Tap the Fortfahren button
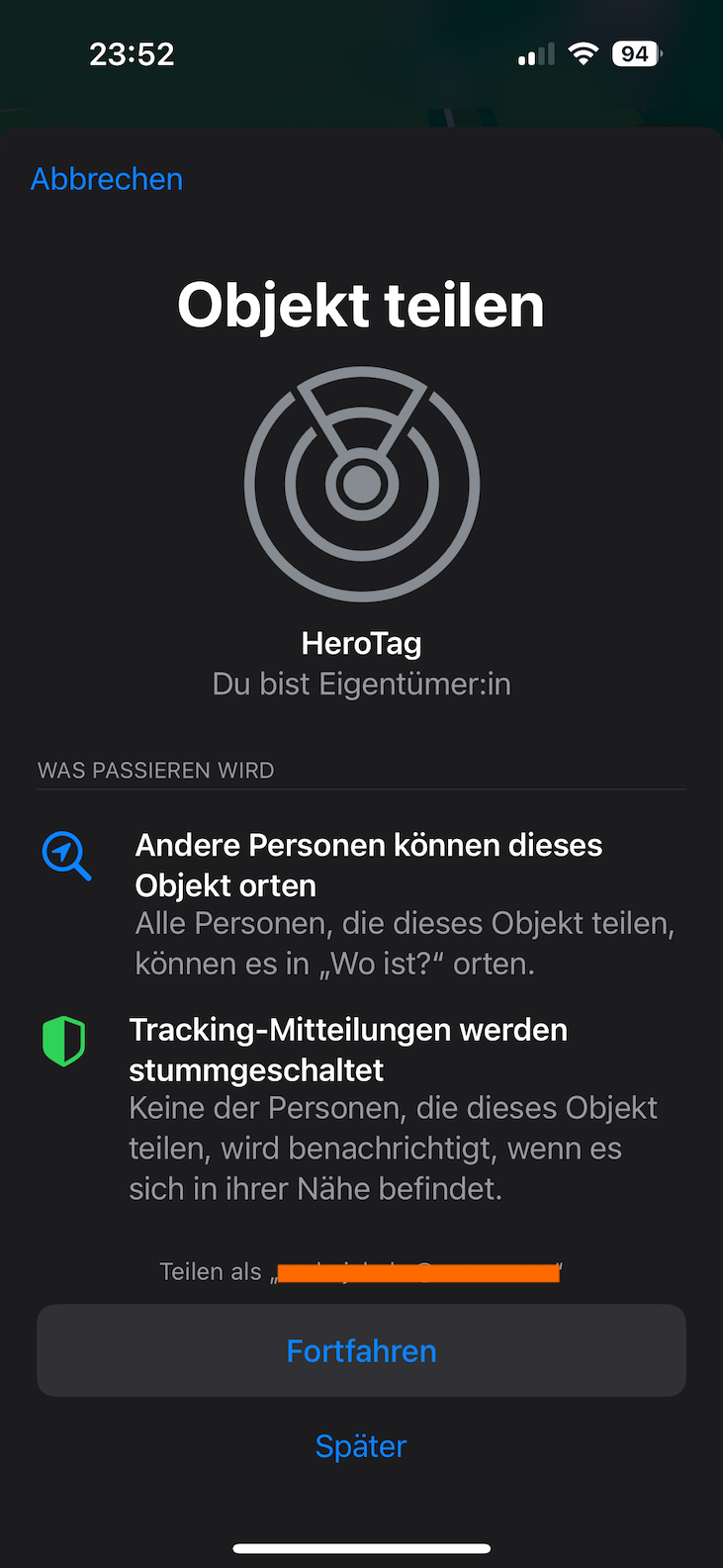 click(x=361, y=1349)
